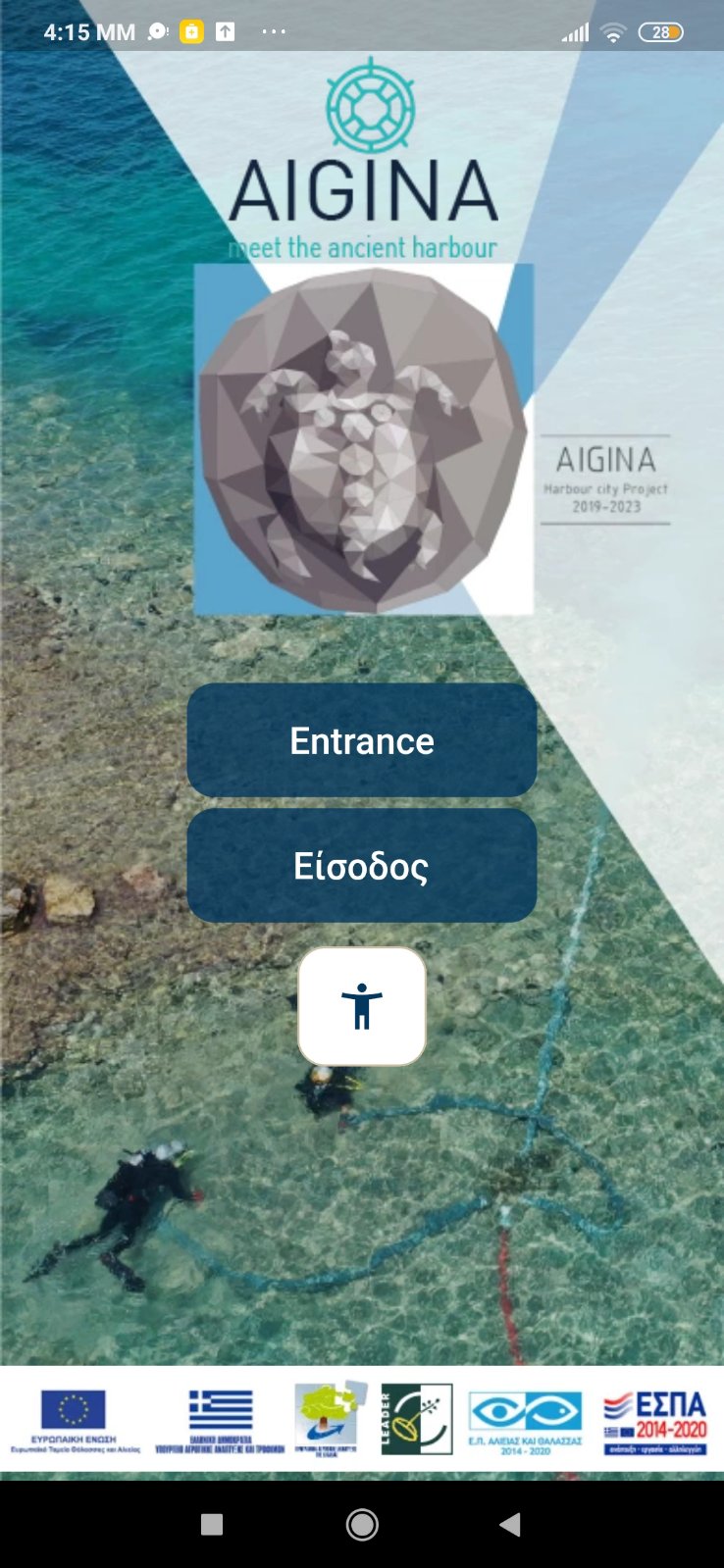Enter the app via Είσοδος button

coord(362,866)
